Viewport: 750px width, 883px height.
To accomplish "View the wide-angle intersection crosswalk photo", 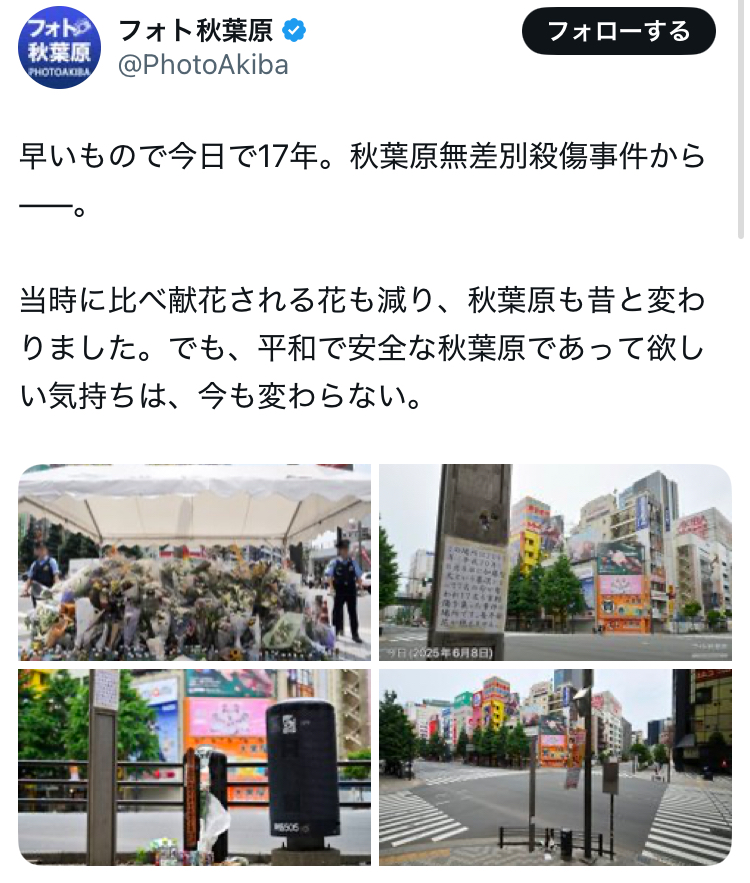I will pyautogui.click(x=555, y=766).
